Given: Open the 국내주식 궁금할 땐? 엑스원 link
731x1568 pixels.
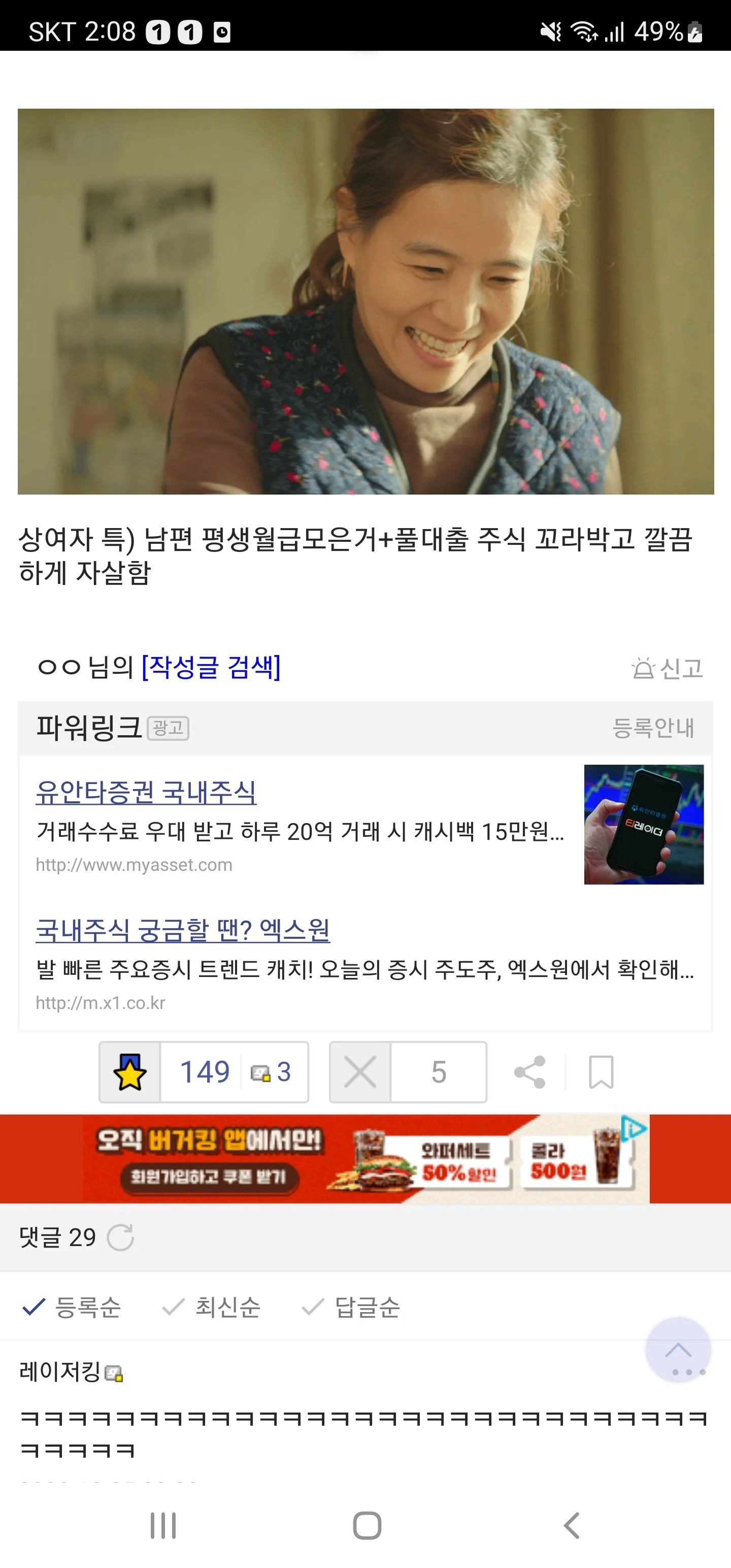Looking at the screenshot, I should tap(183, 930).
